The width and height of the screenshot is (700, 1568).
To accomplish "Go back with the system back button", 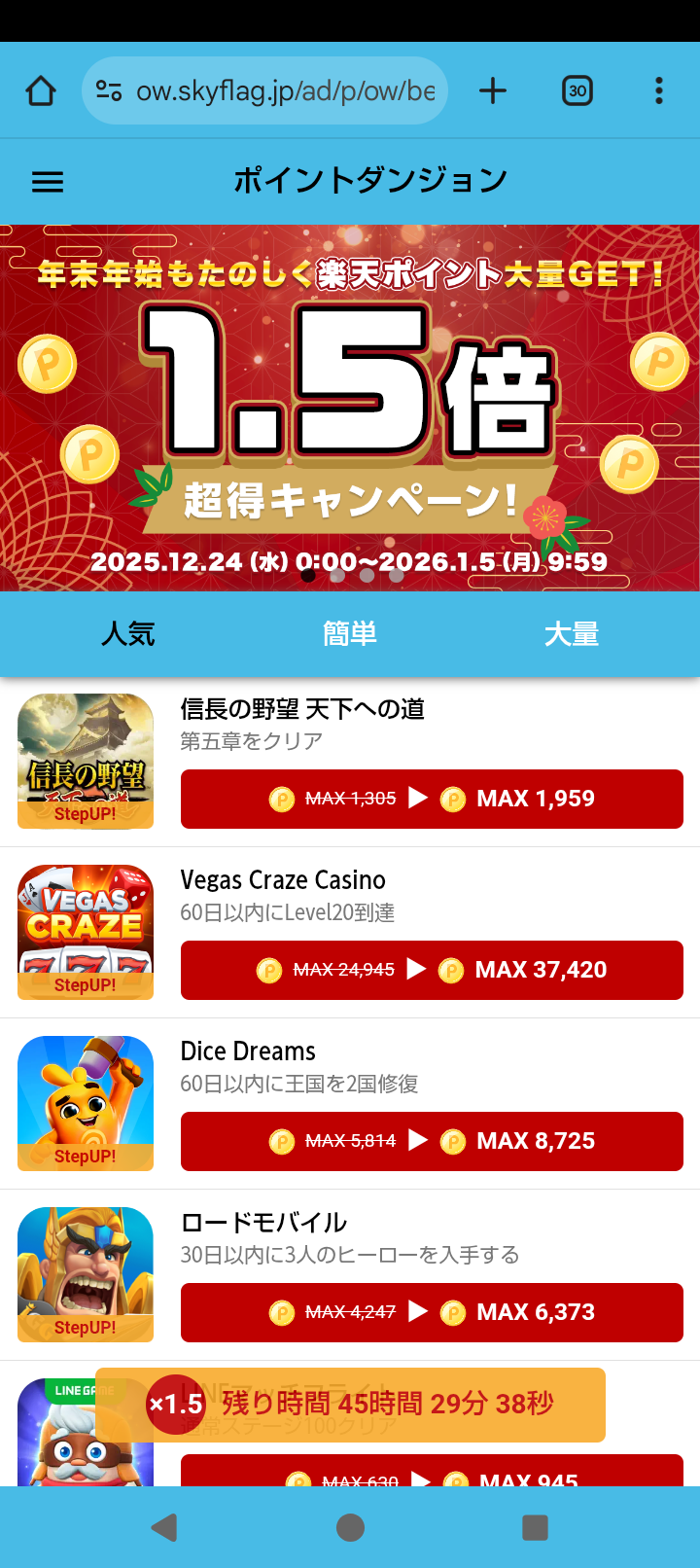I will point(164,1527).
